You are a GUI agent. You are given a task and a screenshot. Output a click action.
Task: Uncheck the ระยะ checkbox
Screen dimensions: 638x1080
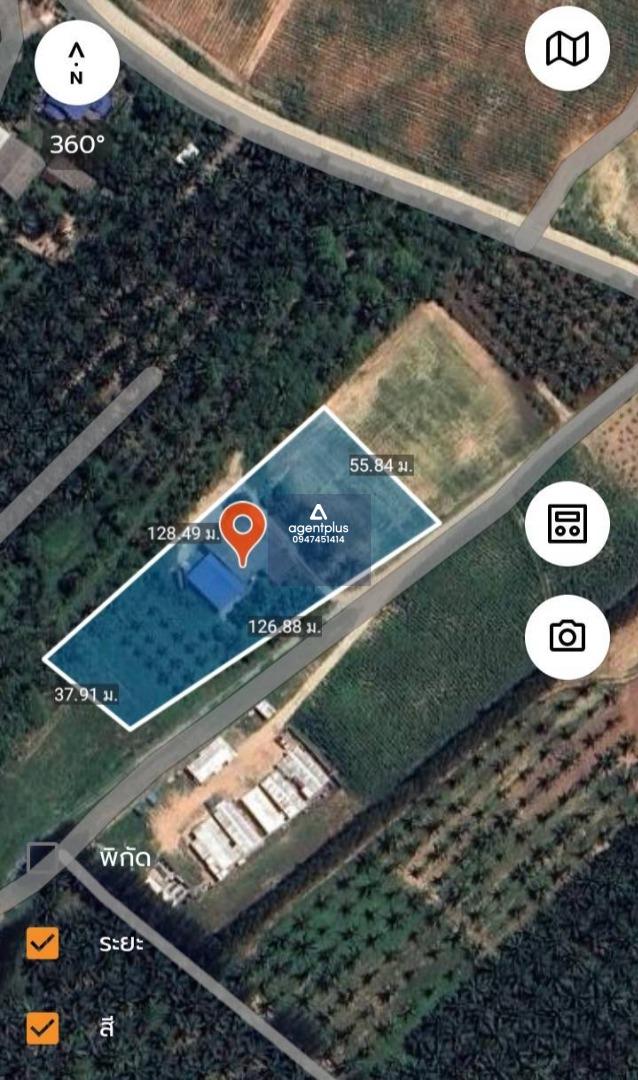(43, 943)
